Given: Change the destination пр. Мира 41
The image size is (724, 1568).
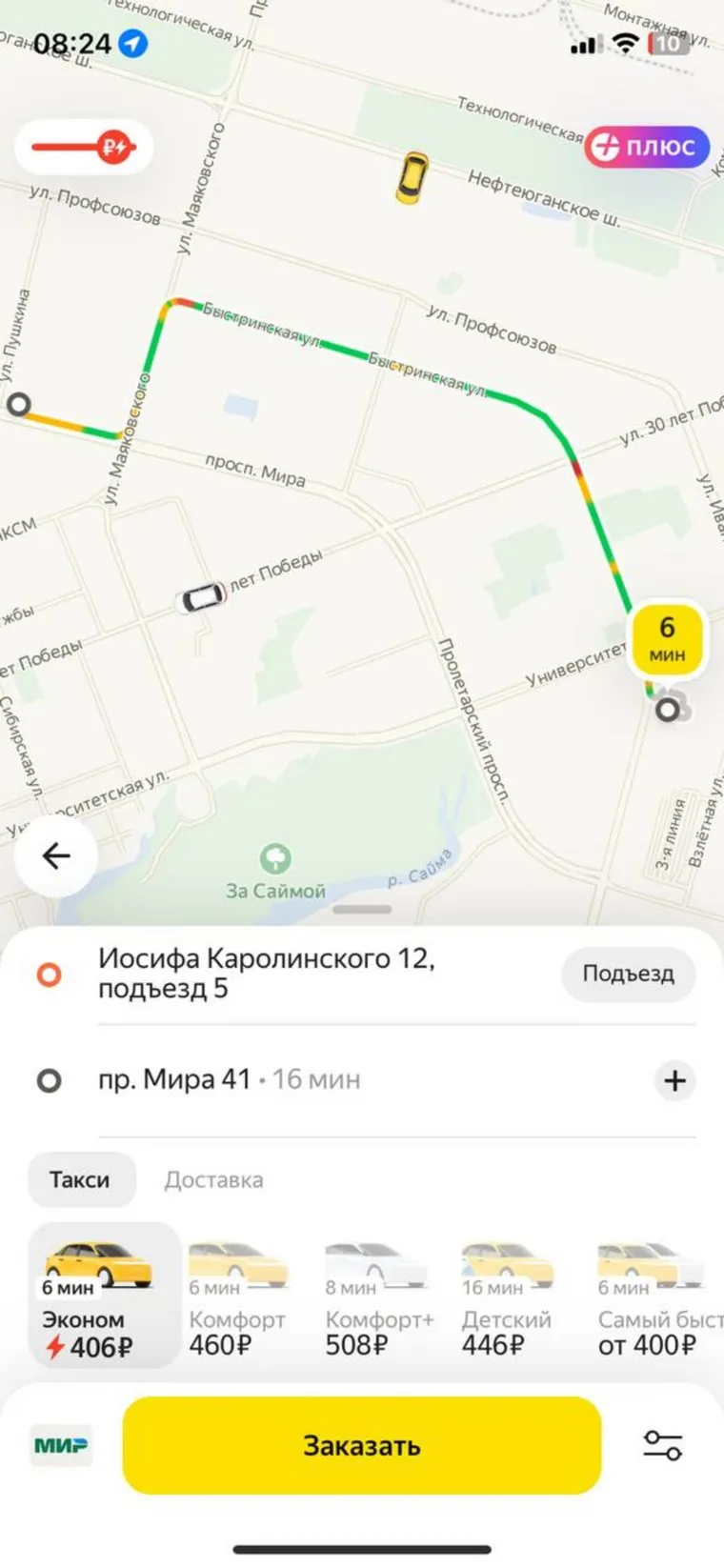Looking at the screenshot, I should tap(229, 1079).
